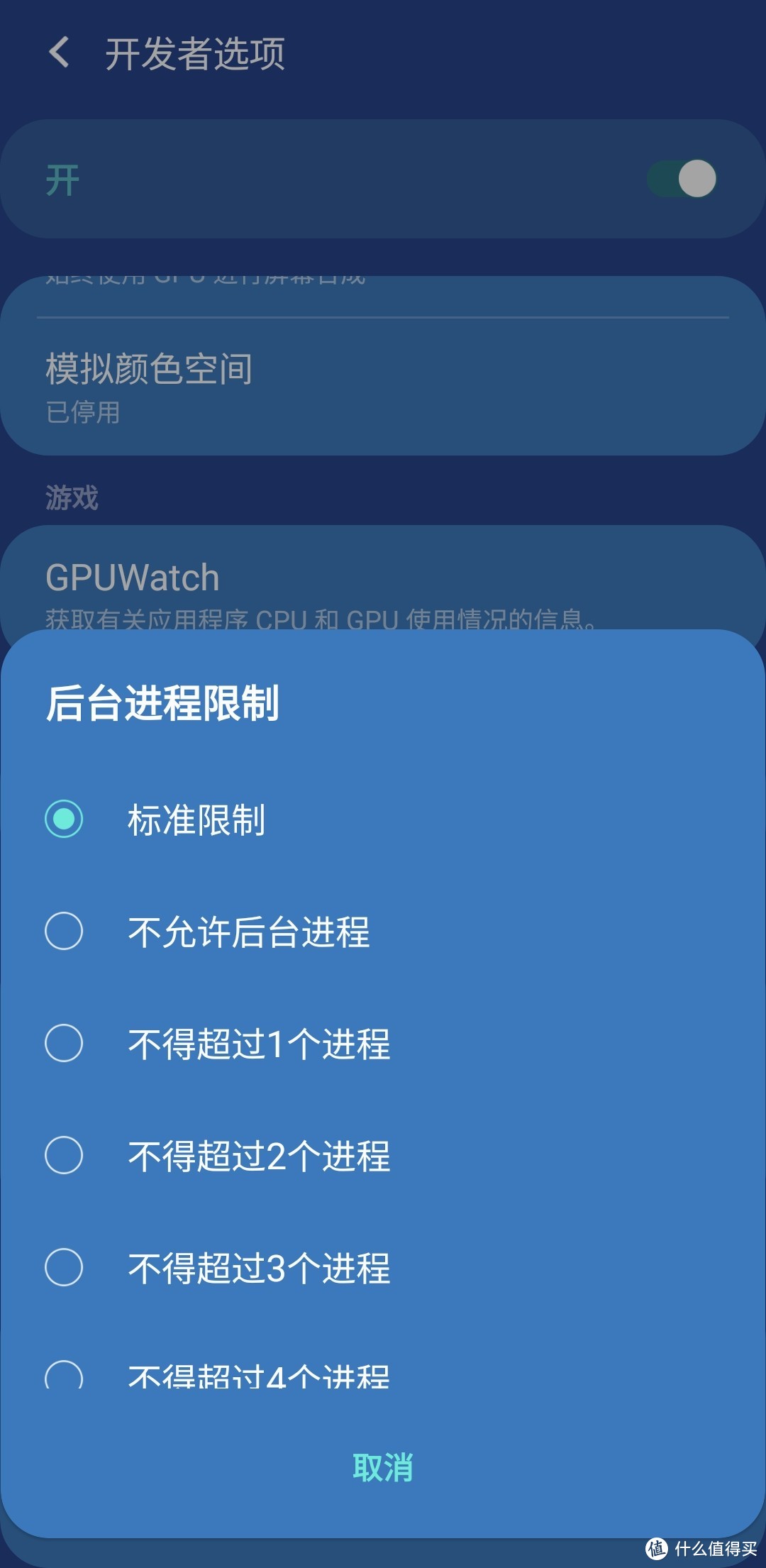Click the back arrow to exit developer options
The width and height of the screenshot is (766, 1568).
(60, 53)
